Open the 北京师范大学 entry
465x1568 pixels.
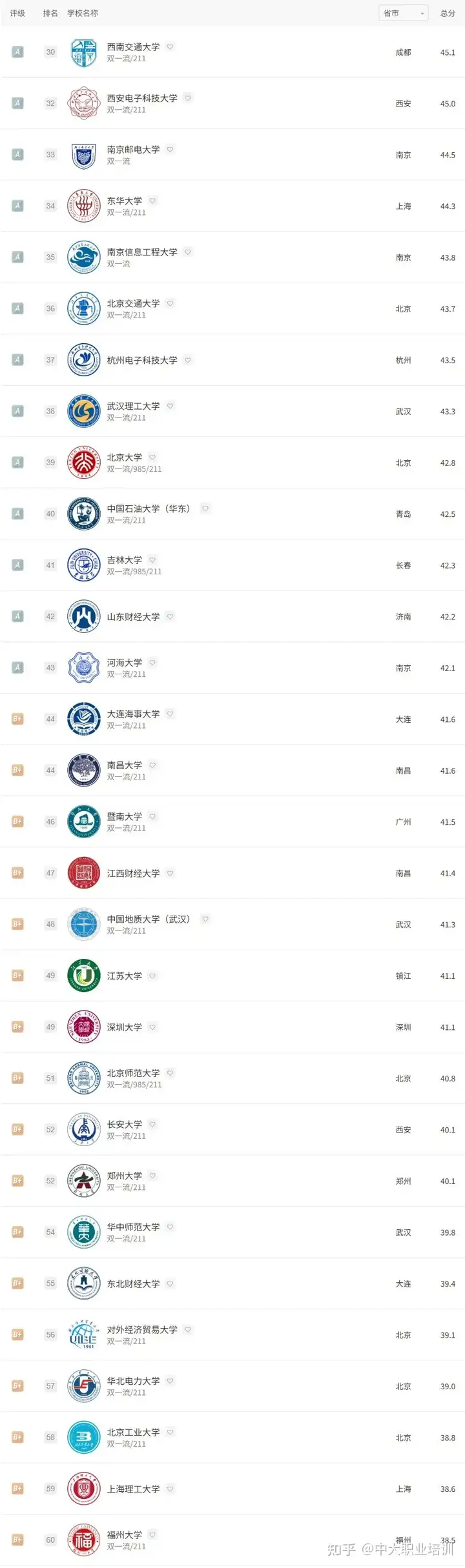tap(232, 1078)
